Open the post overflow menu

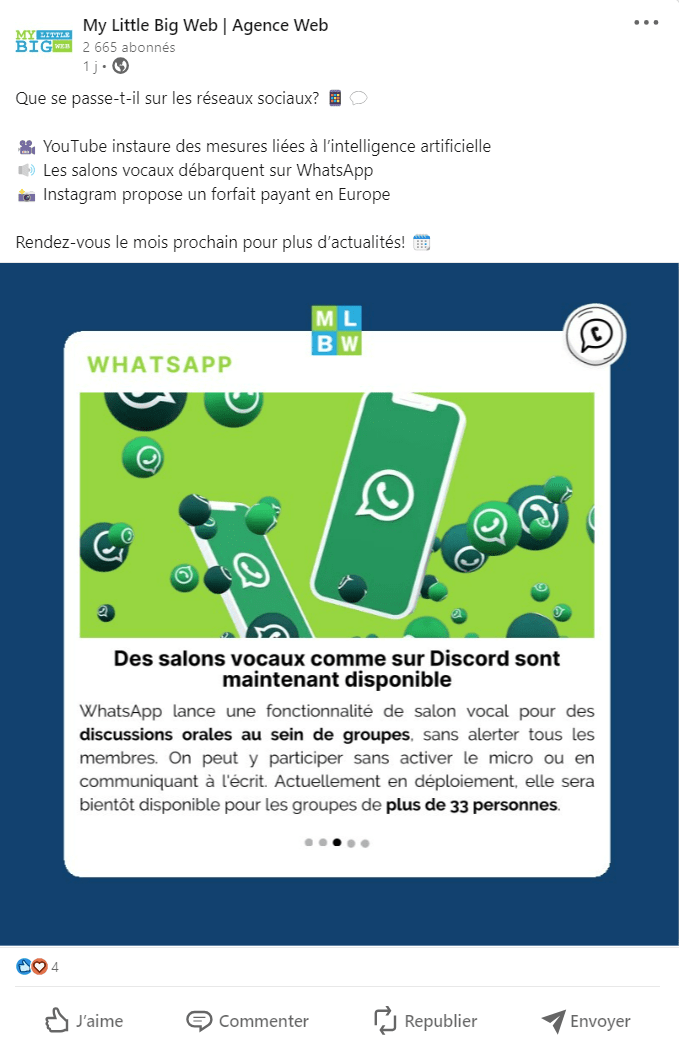[x=646, y=22]
